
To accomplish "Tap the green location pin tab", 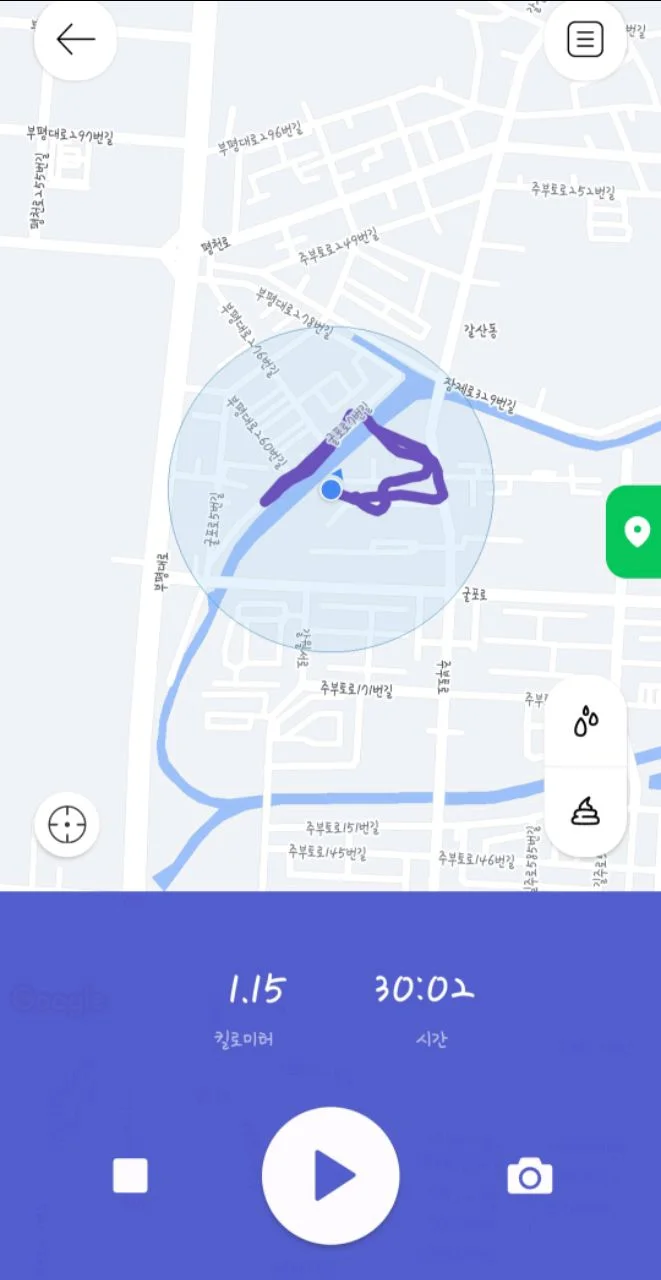I will click(x=636, y=532).
